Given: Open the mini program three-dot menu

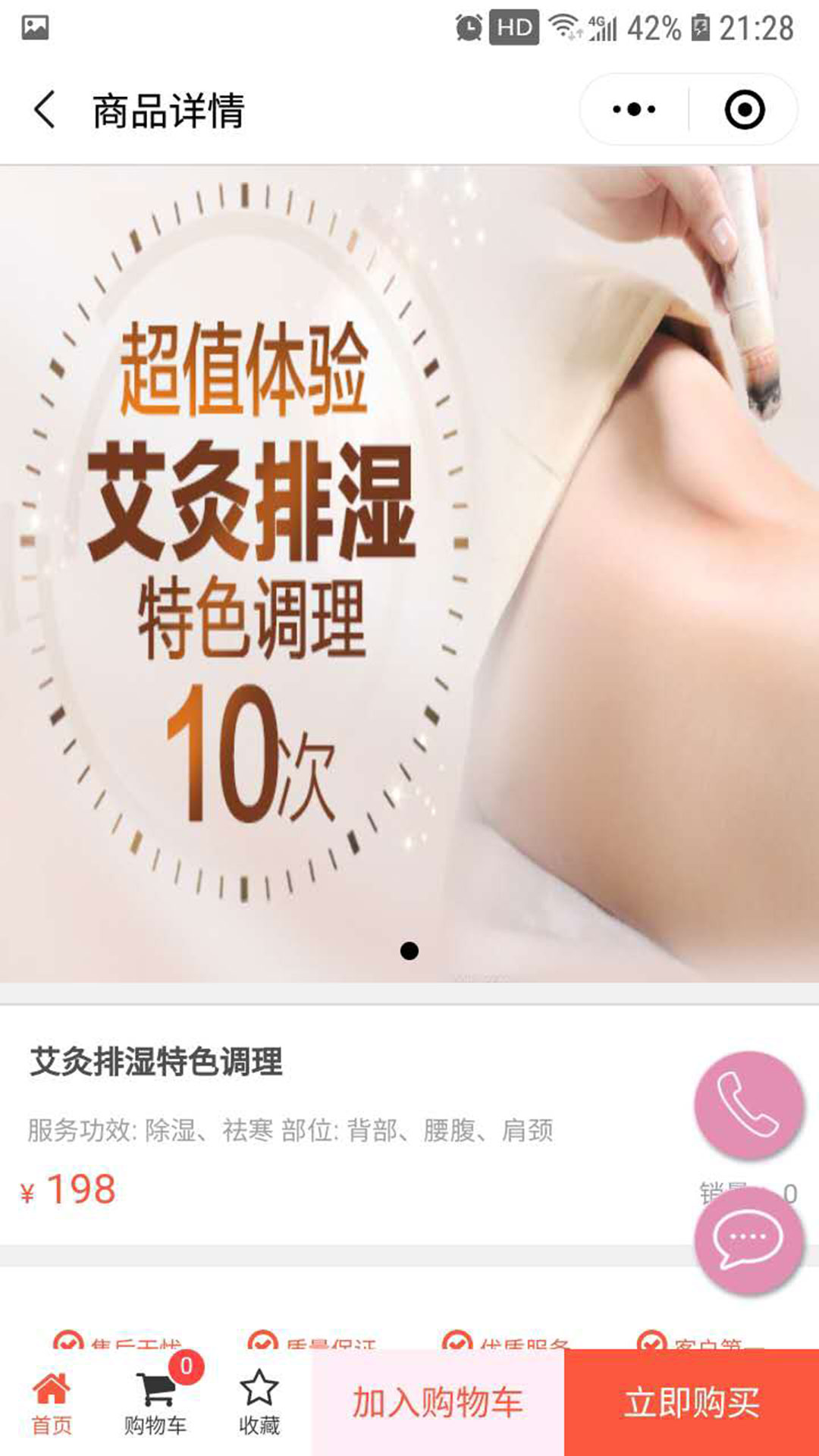Looking at the screenshot, I should tap(634, 110).
